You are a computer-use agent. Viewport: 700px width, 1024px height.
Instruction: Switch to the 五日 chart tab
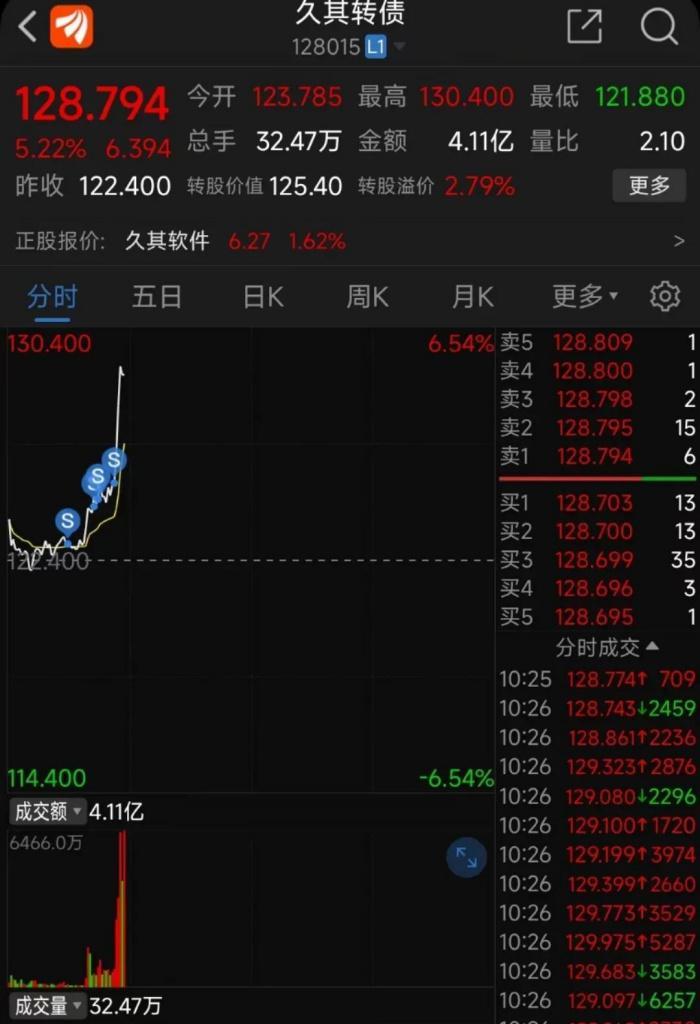(x=157, y=297)
